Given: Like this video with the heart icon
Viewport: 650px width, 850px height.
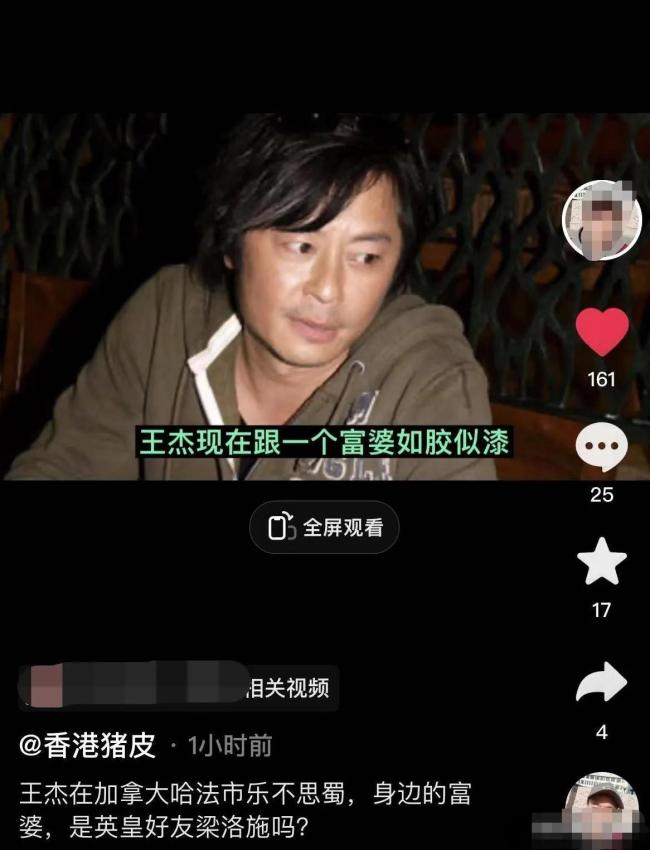Looking at the screenshot, I should [602, 332].
